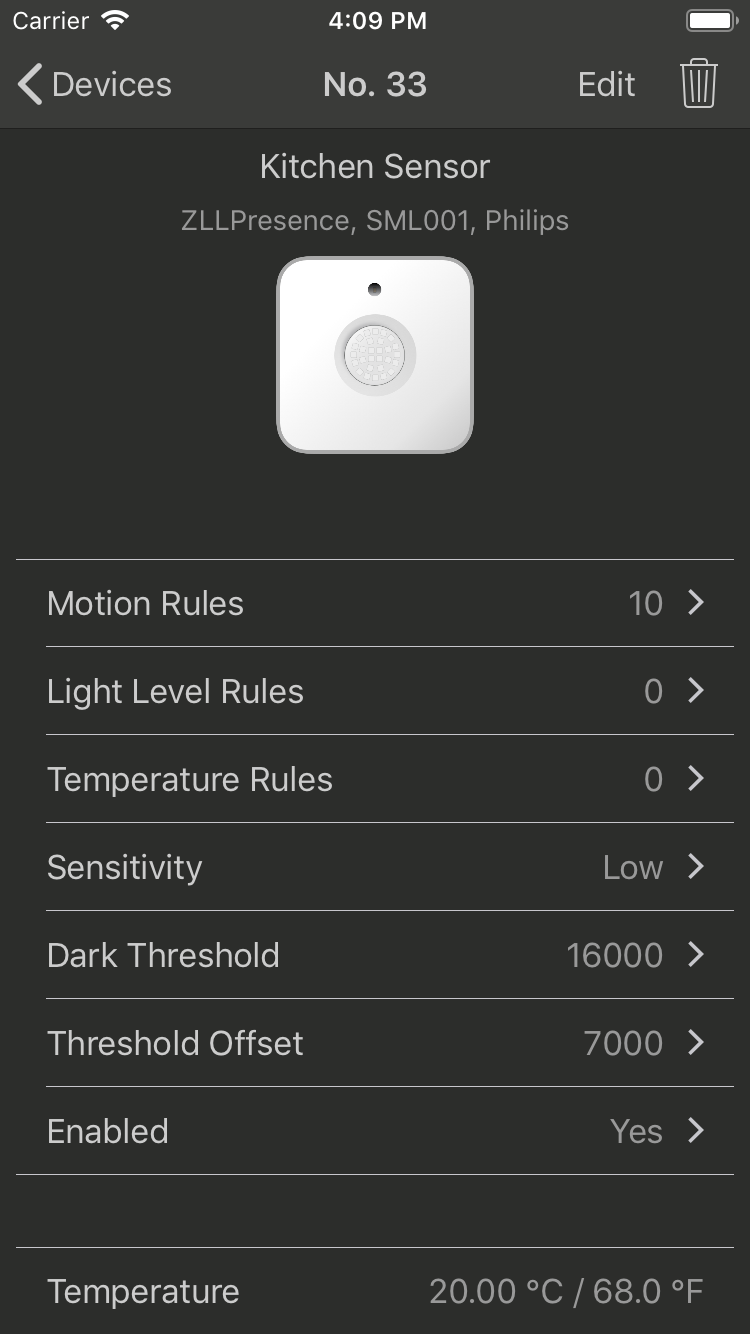
Task: Open Dark Threshold setting
Action: [375, 955]
